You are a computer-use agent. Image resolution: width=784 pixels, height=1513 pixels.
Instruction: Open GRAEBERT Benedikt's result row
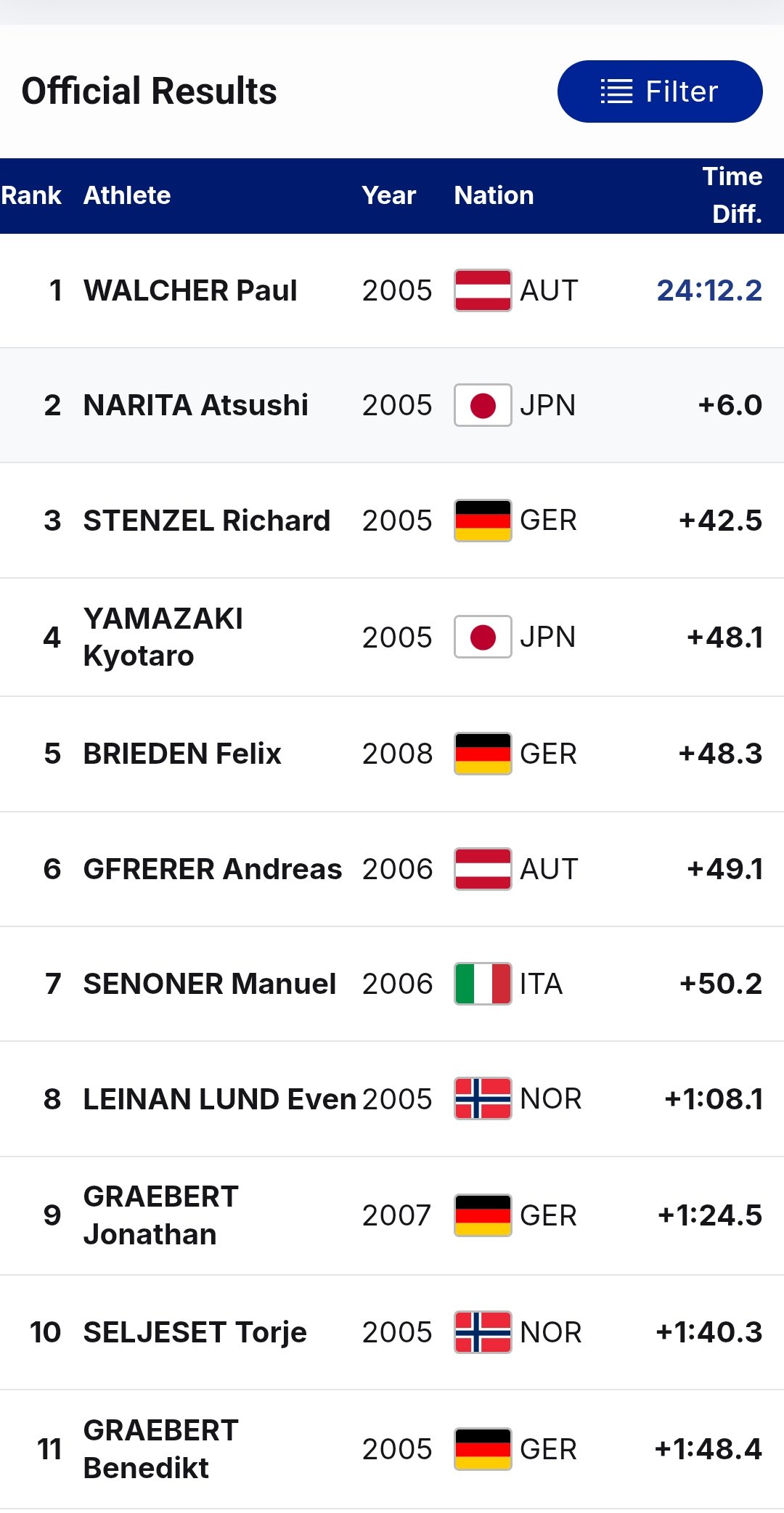pyautogui.click(x=392, y=1450)
